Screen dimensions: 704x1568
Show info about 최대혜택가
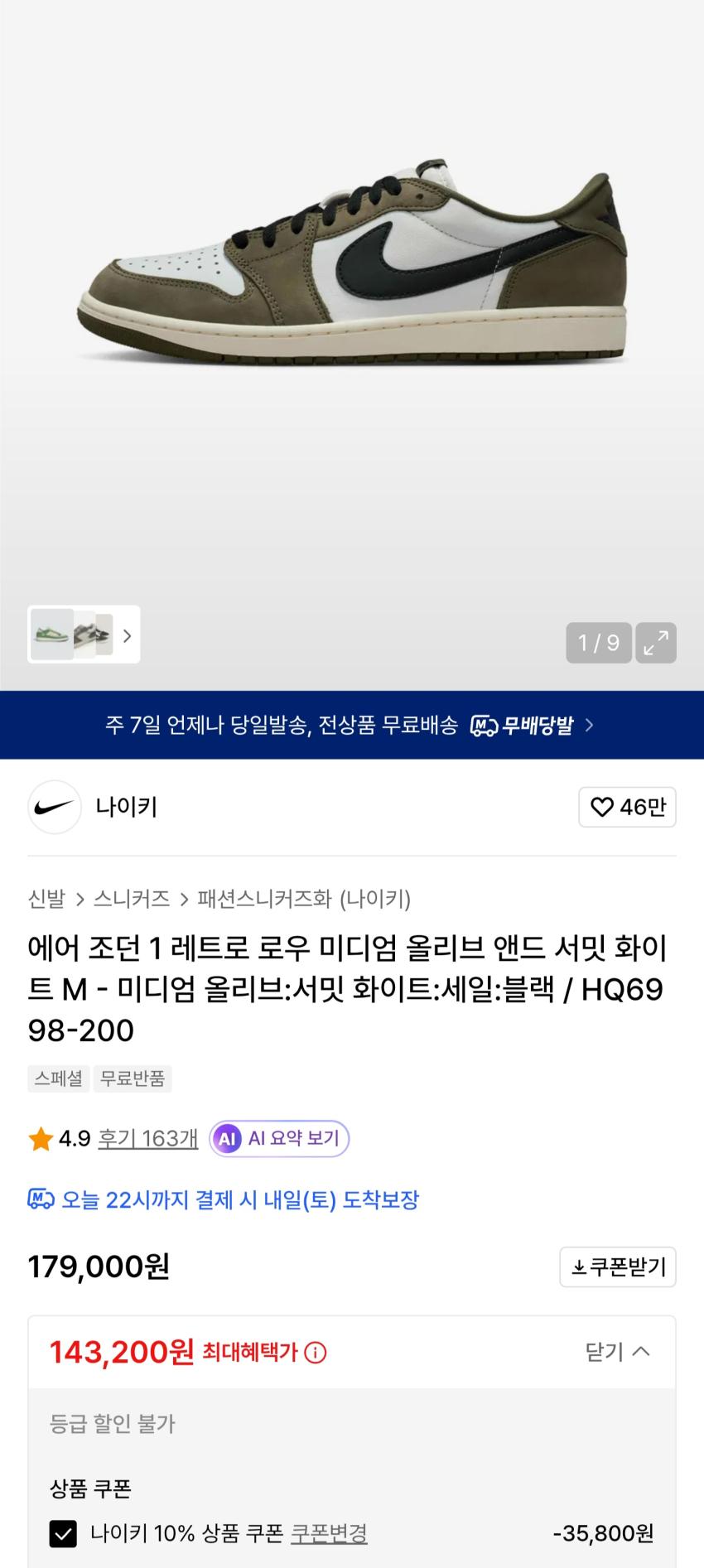(x=316, y=1353)
